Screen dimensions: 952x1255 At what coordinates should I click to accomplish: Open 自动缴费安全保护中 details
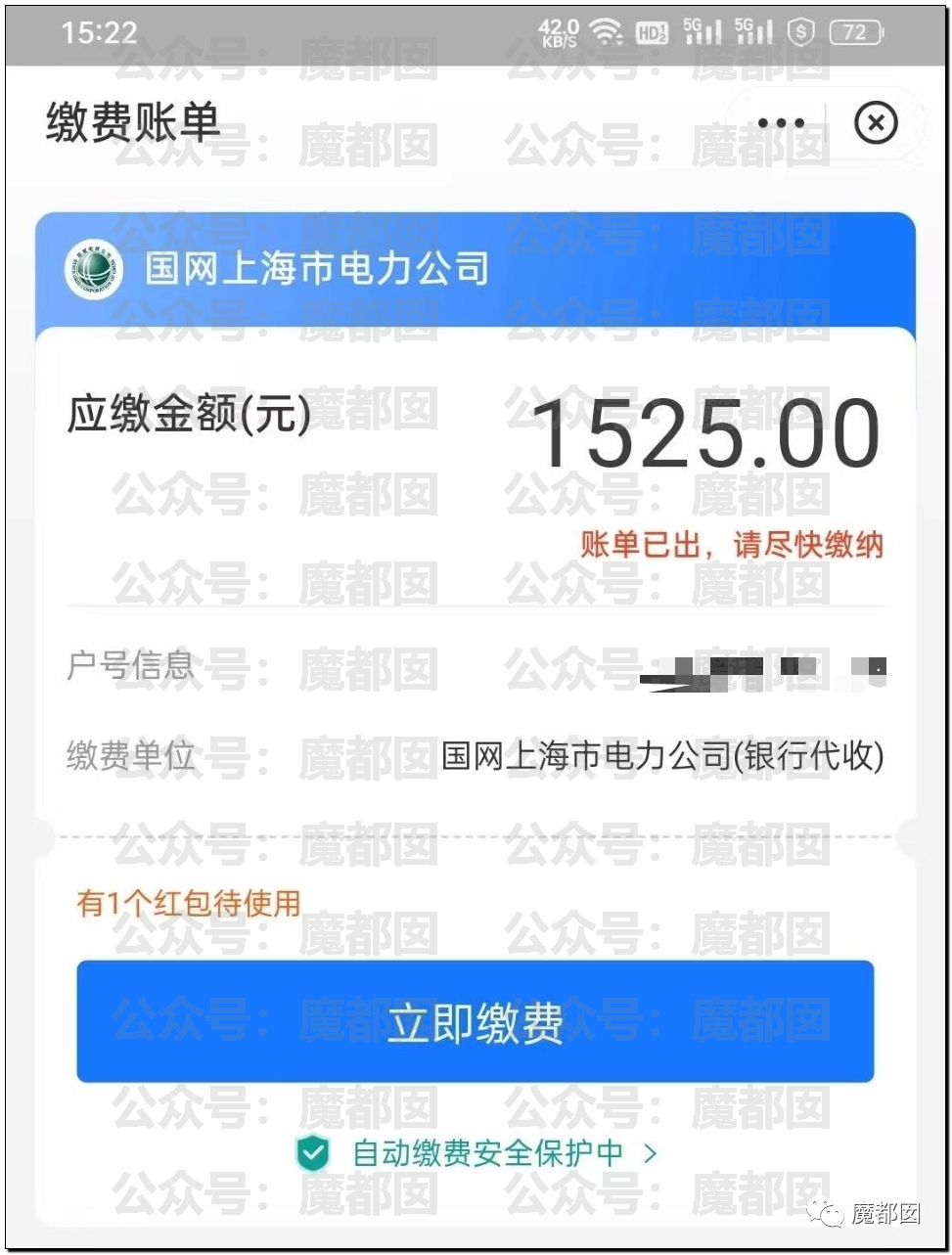[487, 1153]
